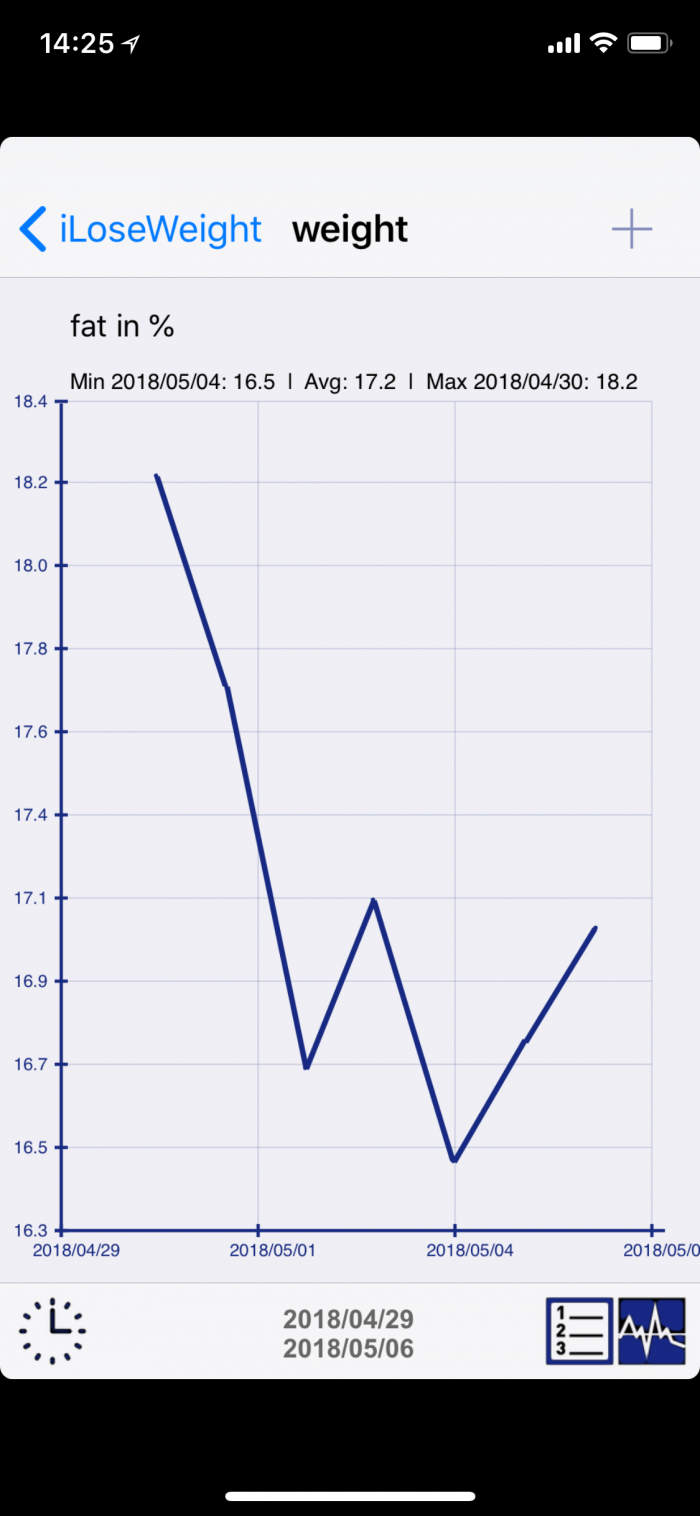Open the clock time range icon
Viewport: 700px width, 1516px height.
pos(52,1331)
